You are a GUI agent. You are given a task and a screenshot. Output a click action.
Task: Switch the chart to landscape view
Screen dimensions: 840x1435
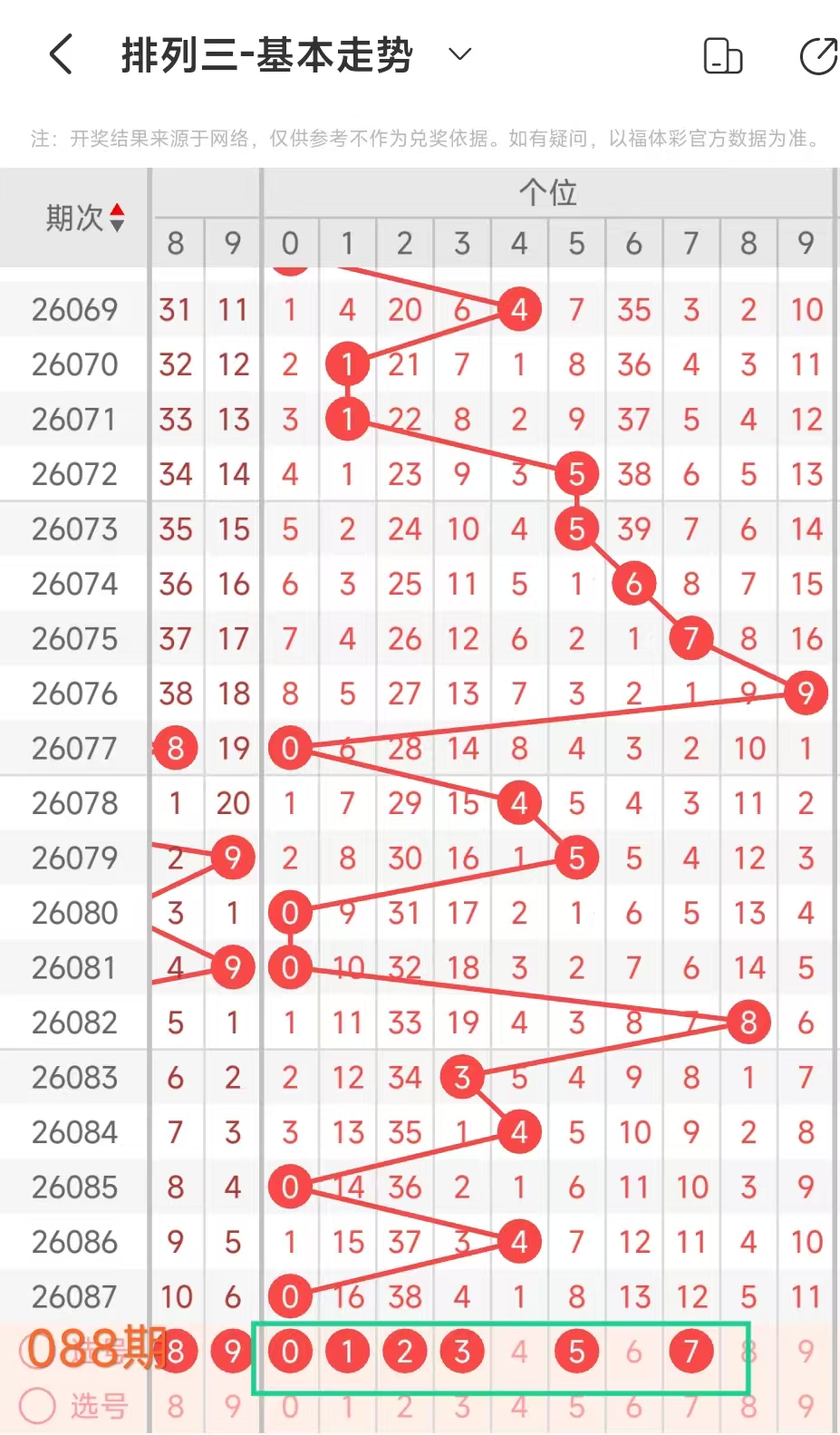(x=722, y=56)
